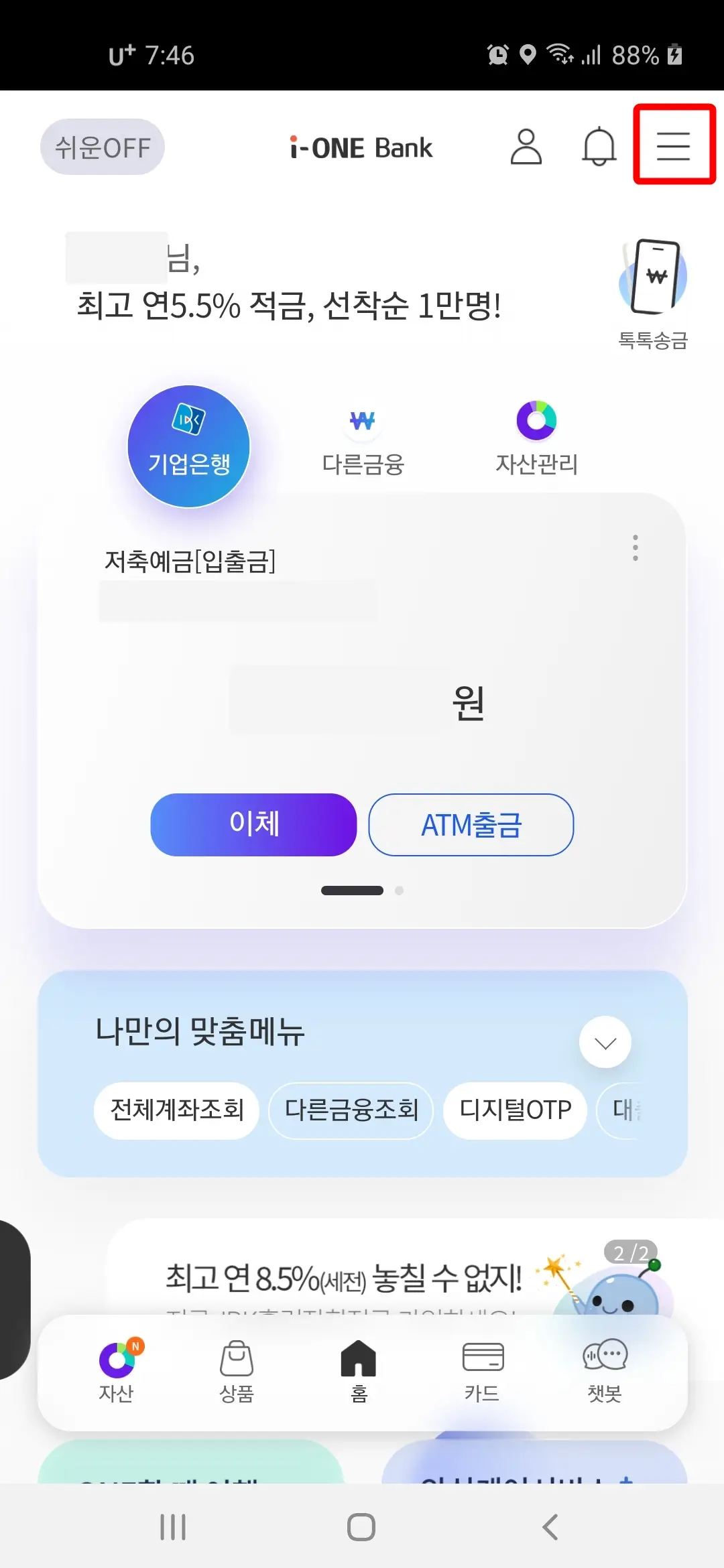This screenshot has width=724, height=1568.
Task: Collapse 나만의 맞춤메뉴 with the chevron
Action: pyautogui.click(x=605, y=1042)
